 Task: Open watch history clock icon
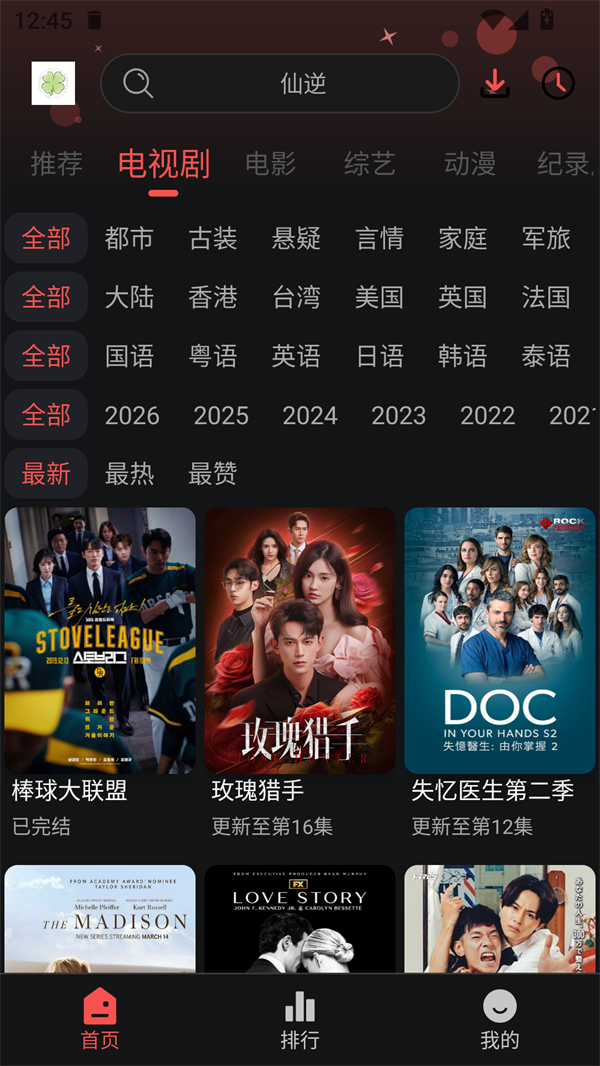pyautogui.click(x=558, y=83)
